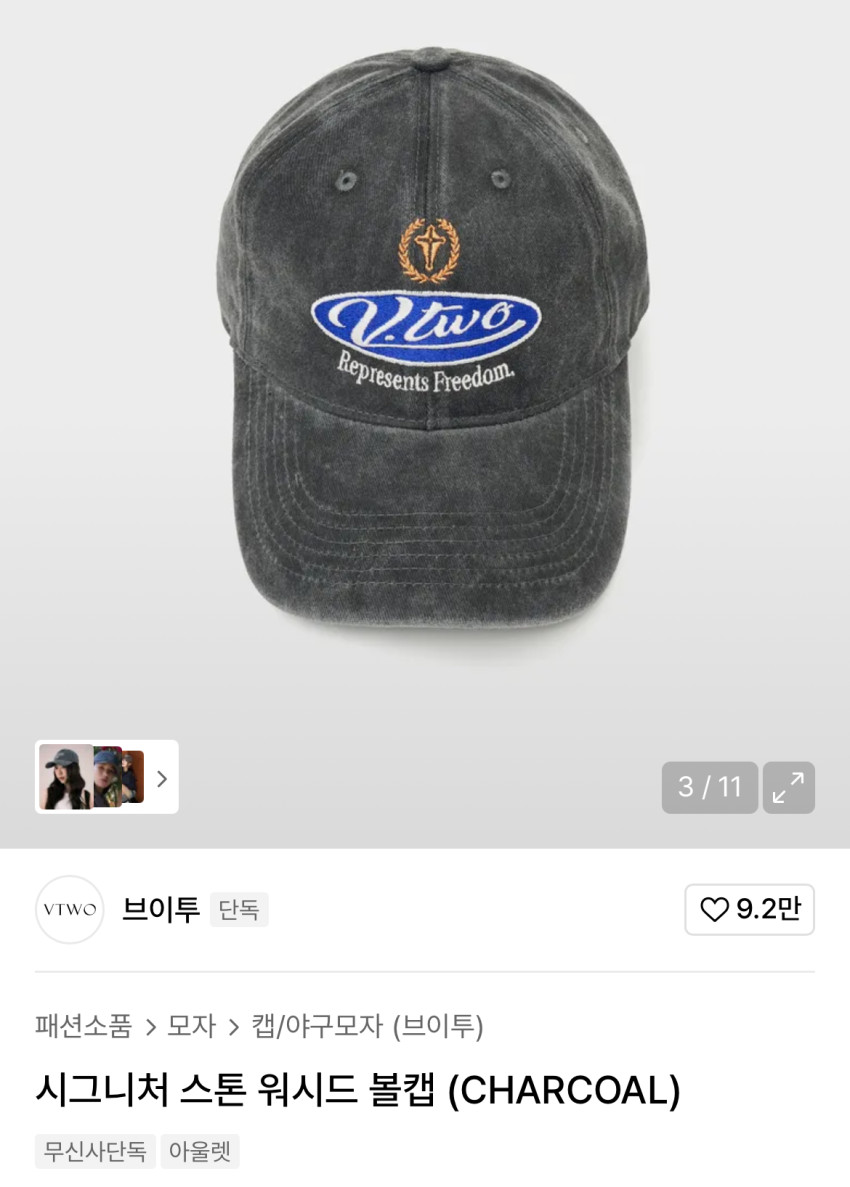Go to the 패션소품 category
The image size is (850, 1187).
click(x=83, y=1025)
